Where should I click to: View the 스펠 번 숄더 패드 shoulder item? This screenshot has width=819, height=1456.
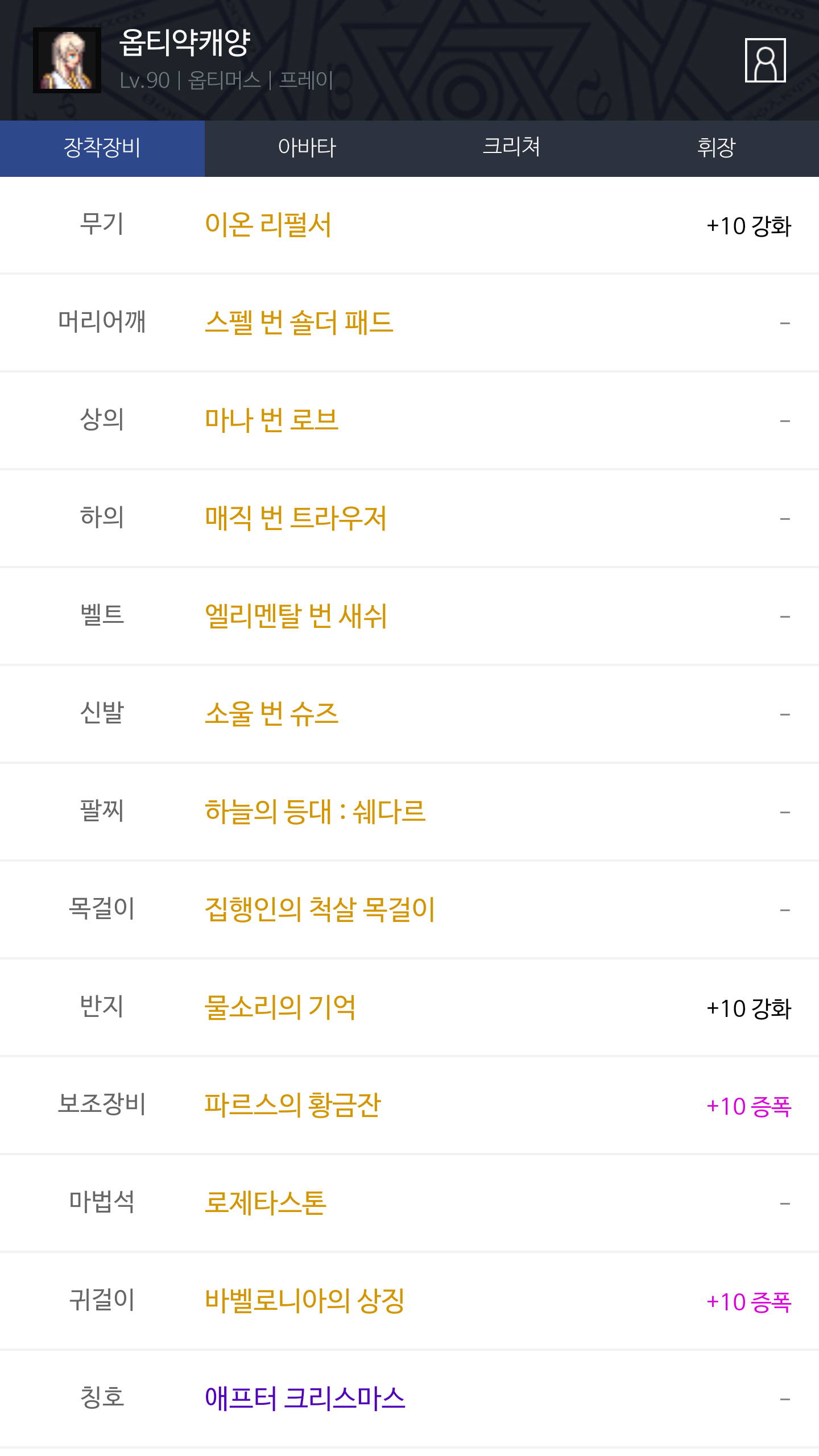[299, 322]
